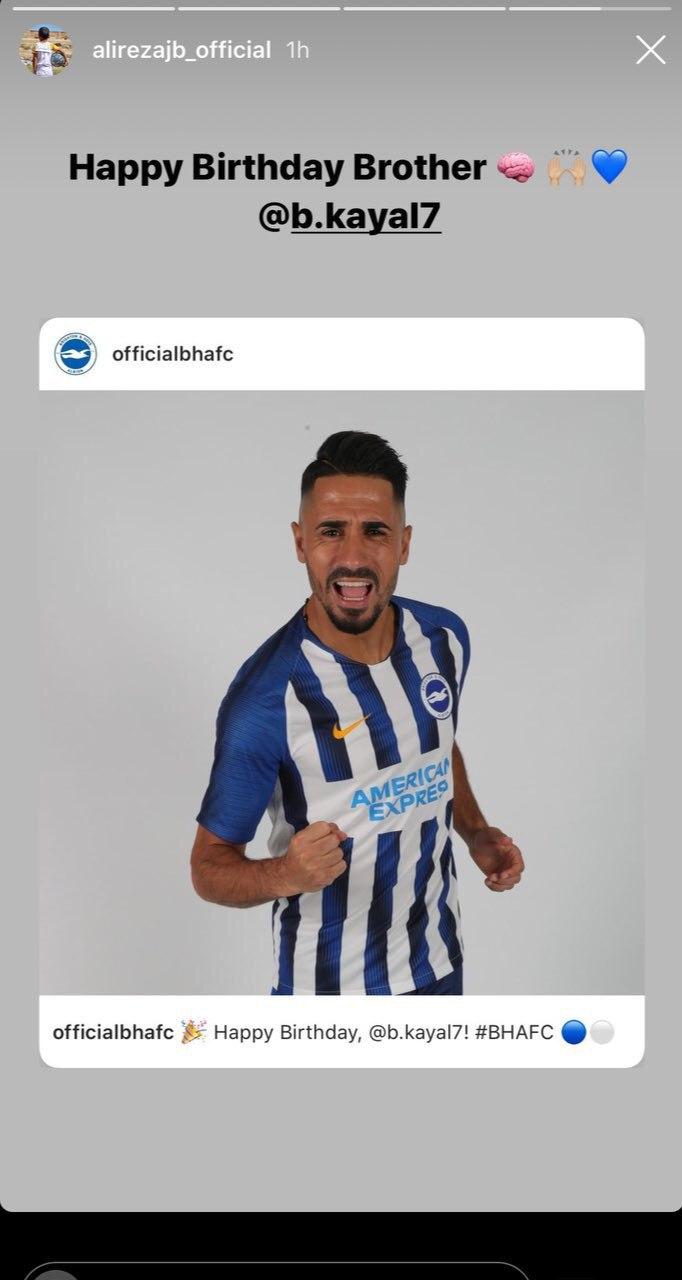Tap alirezajb_official's profile picture
The width and height of the screenshot is (682, 1280).
[x=46, y=50]
